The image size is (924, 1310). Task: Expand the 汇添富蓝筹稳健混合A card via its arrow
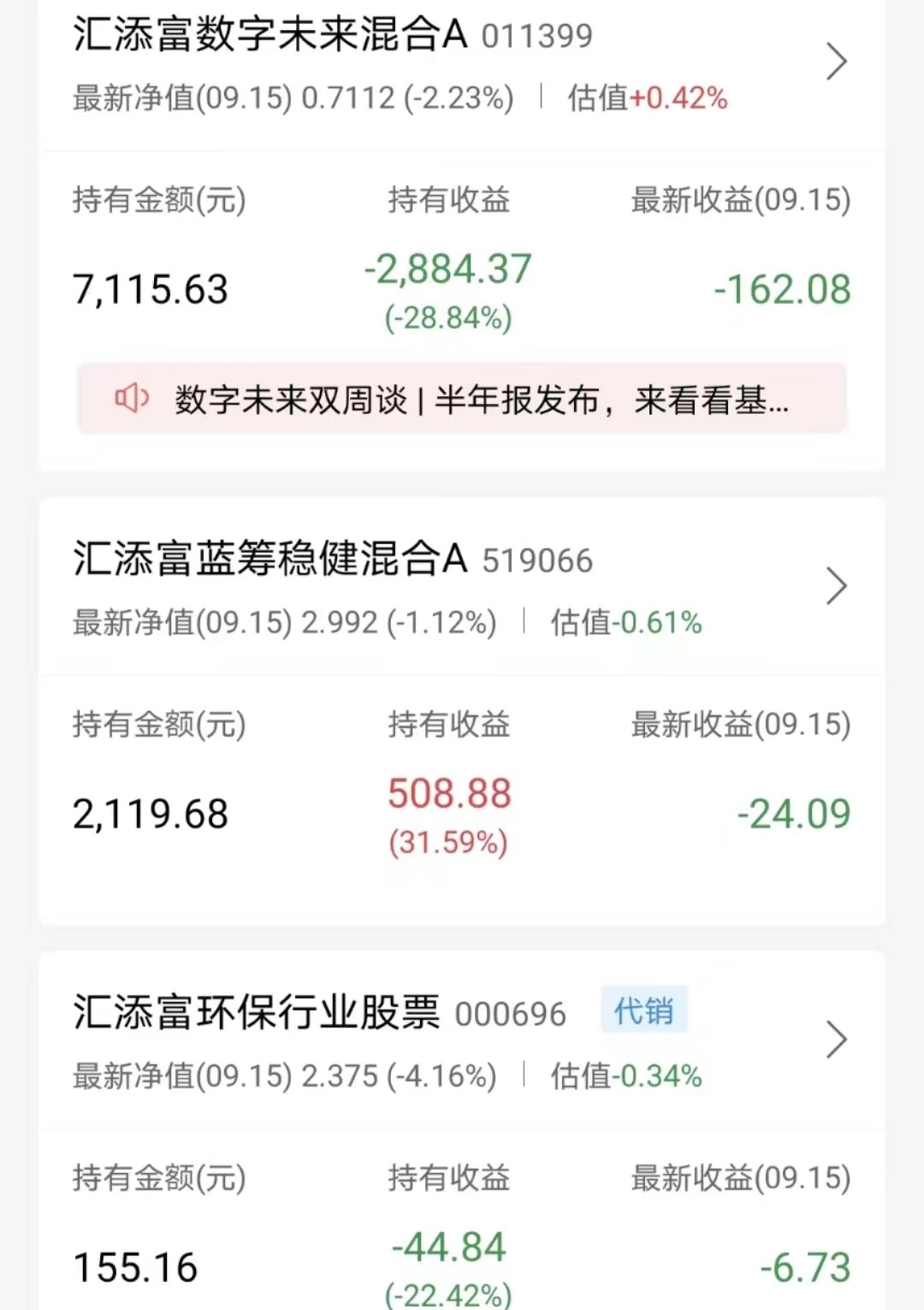834,586
